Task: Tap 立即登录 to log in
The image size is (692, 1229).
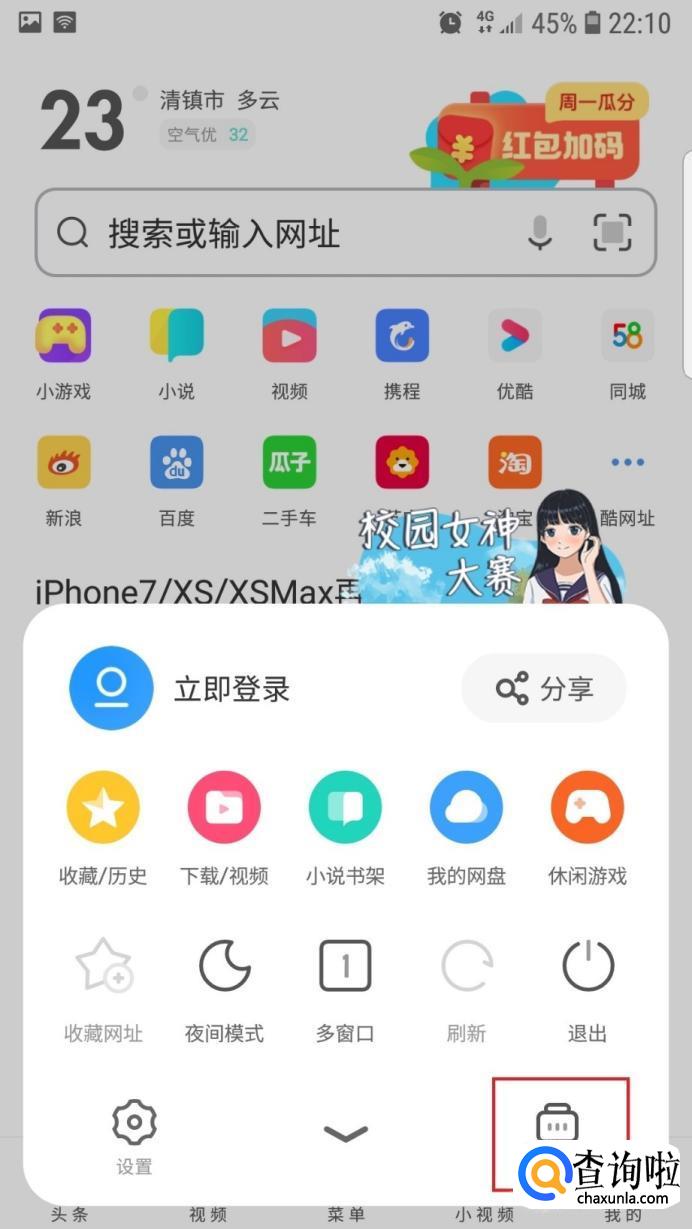Action: 232,689
